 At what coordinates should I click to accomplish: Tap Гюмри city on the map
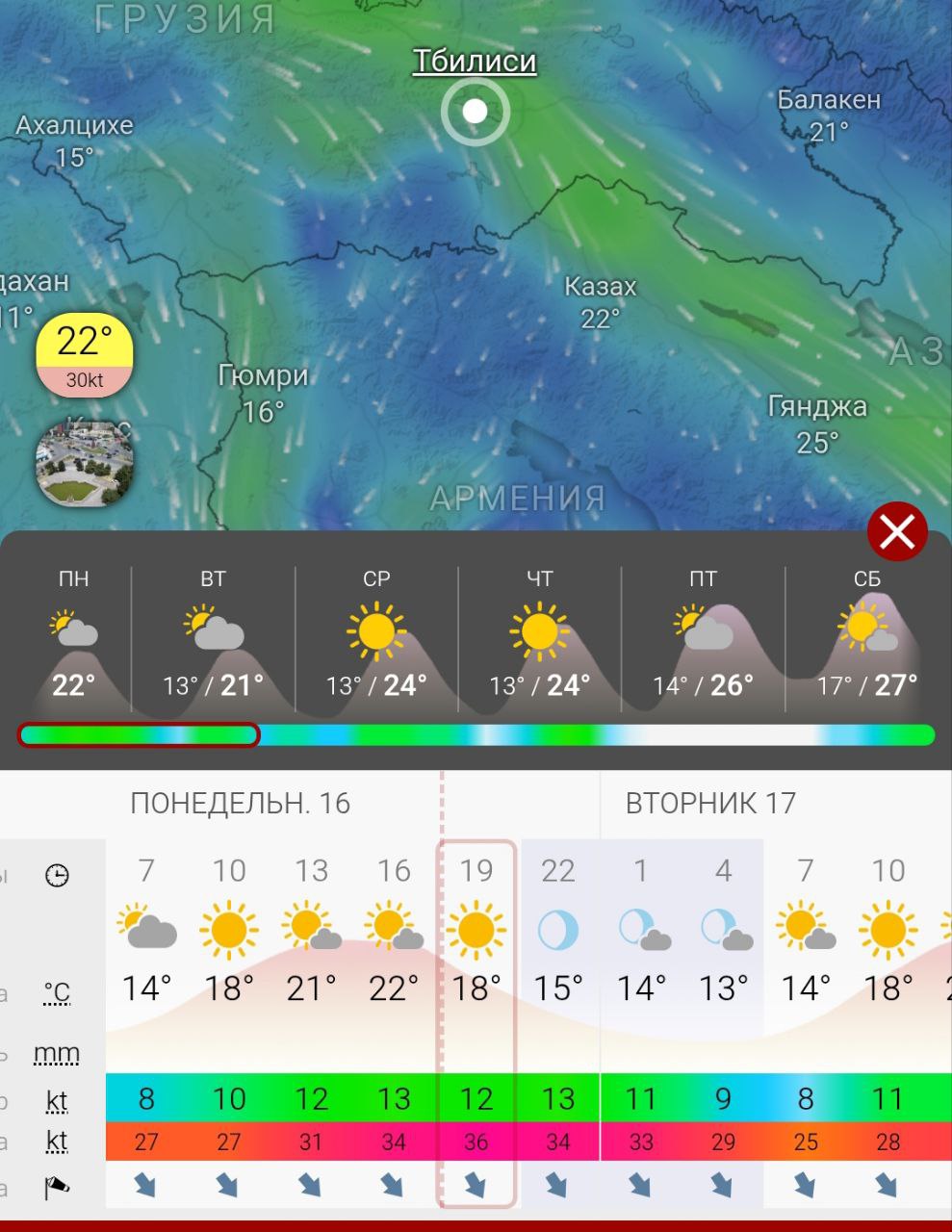263,391
